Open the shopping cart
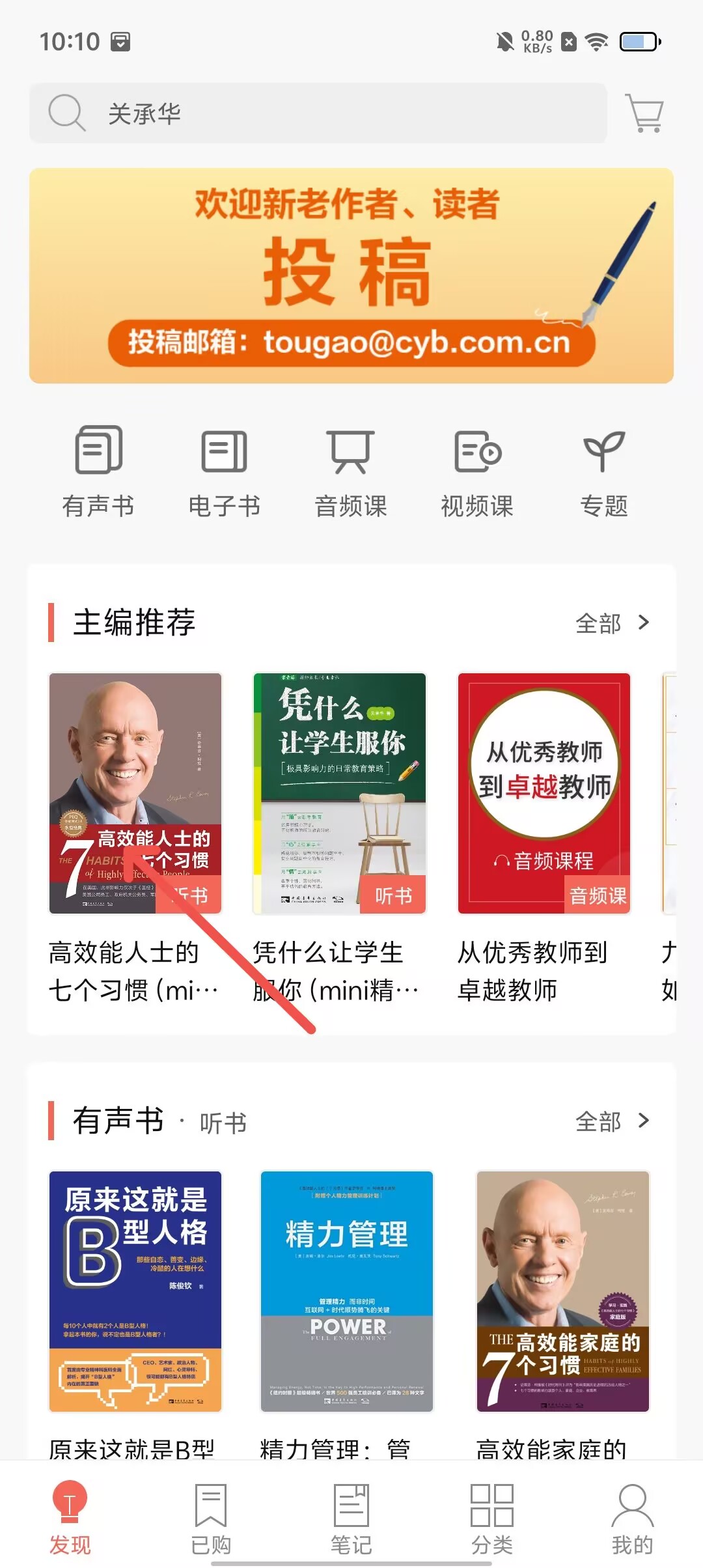Image resolution: width=703 pixels, height=1568 pixels. coord(644,113)
